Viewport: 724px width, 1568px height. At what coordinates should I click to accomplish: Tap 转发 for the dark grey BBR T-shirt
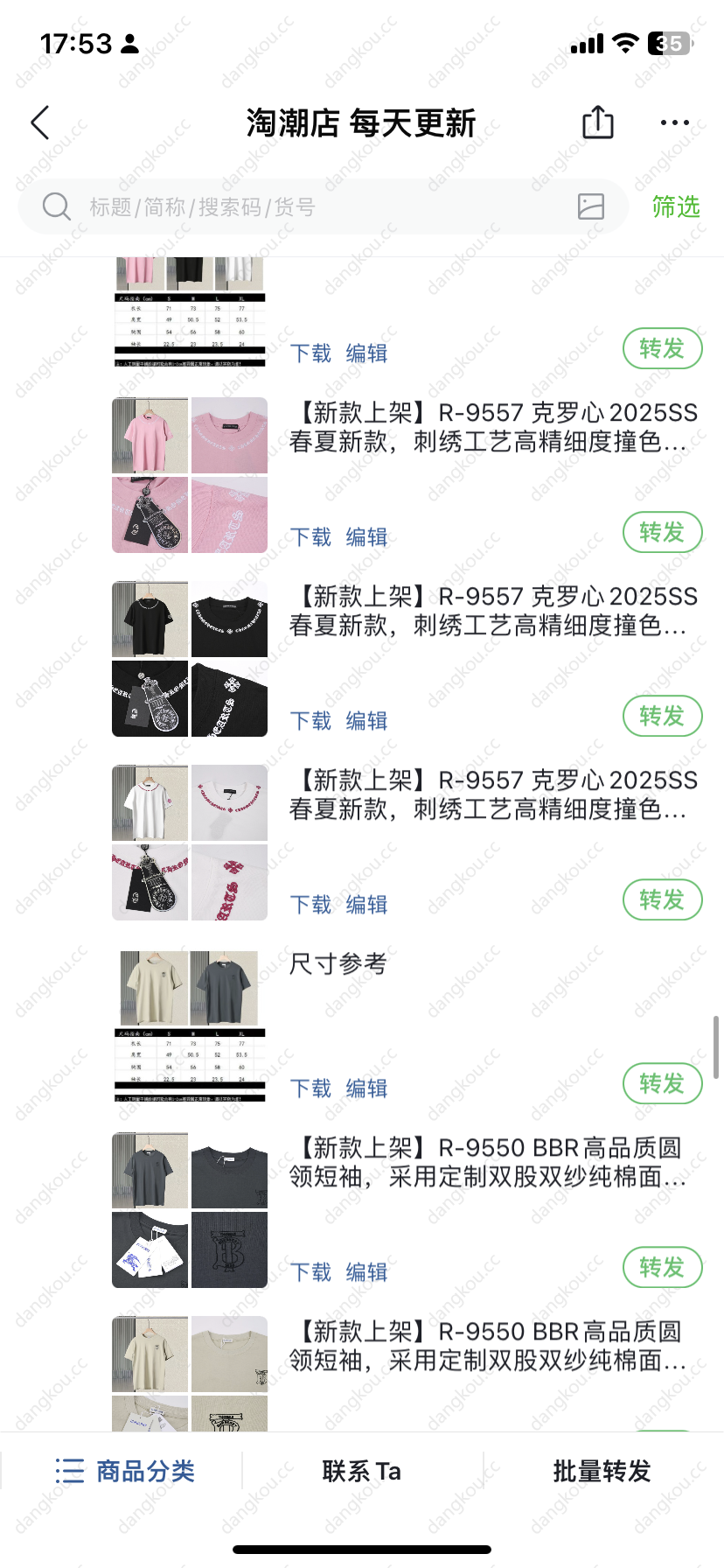[x=662, y=1267]
